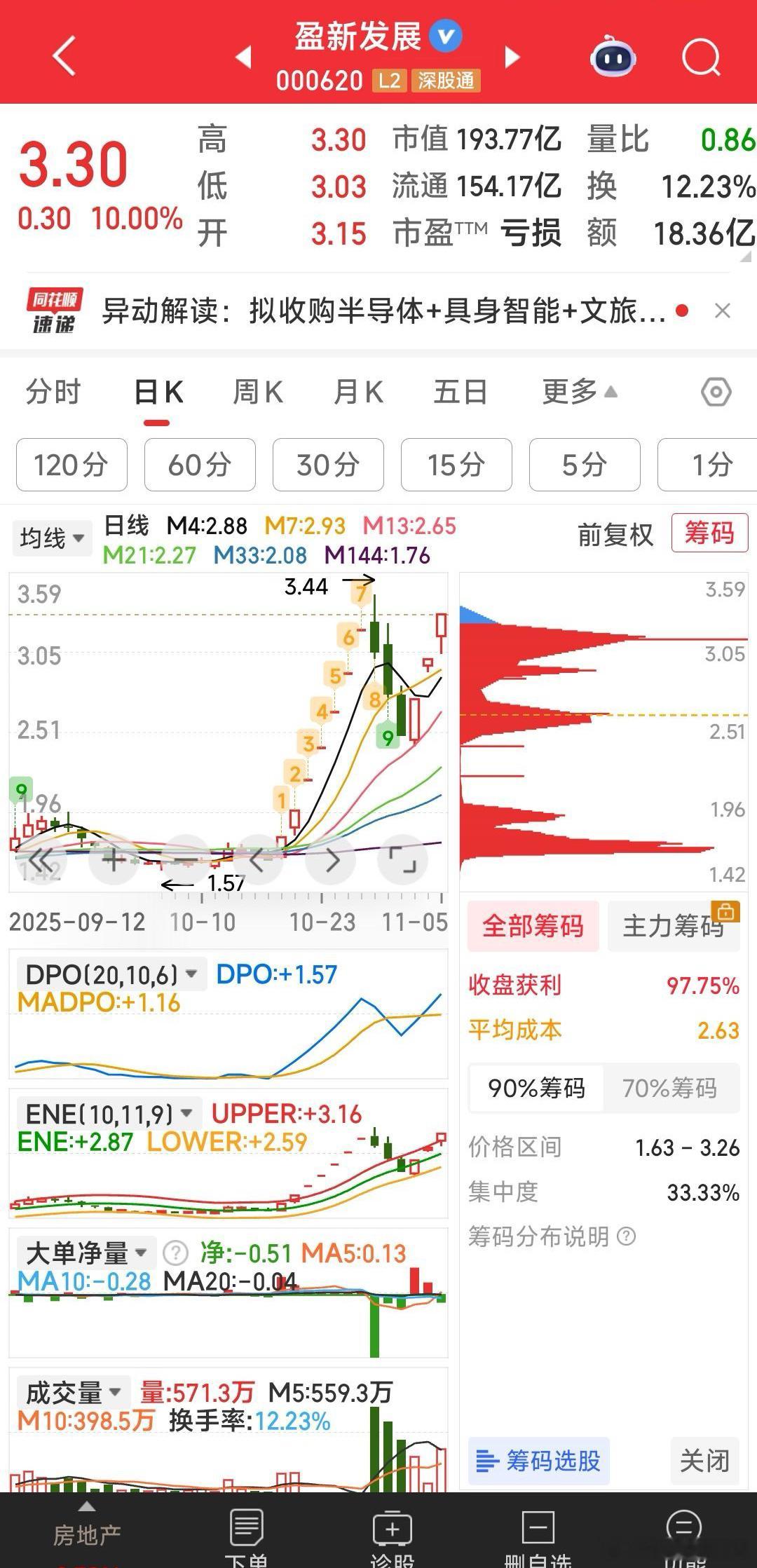Switch to the 周K chart tab
Screen dimensions: 757x1568
coord(257,391)
